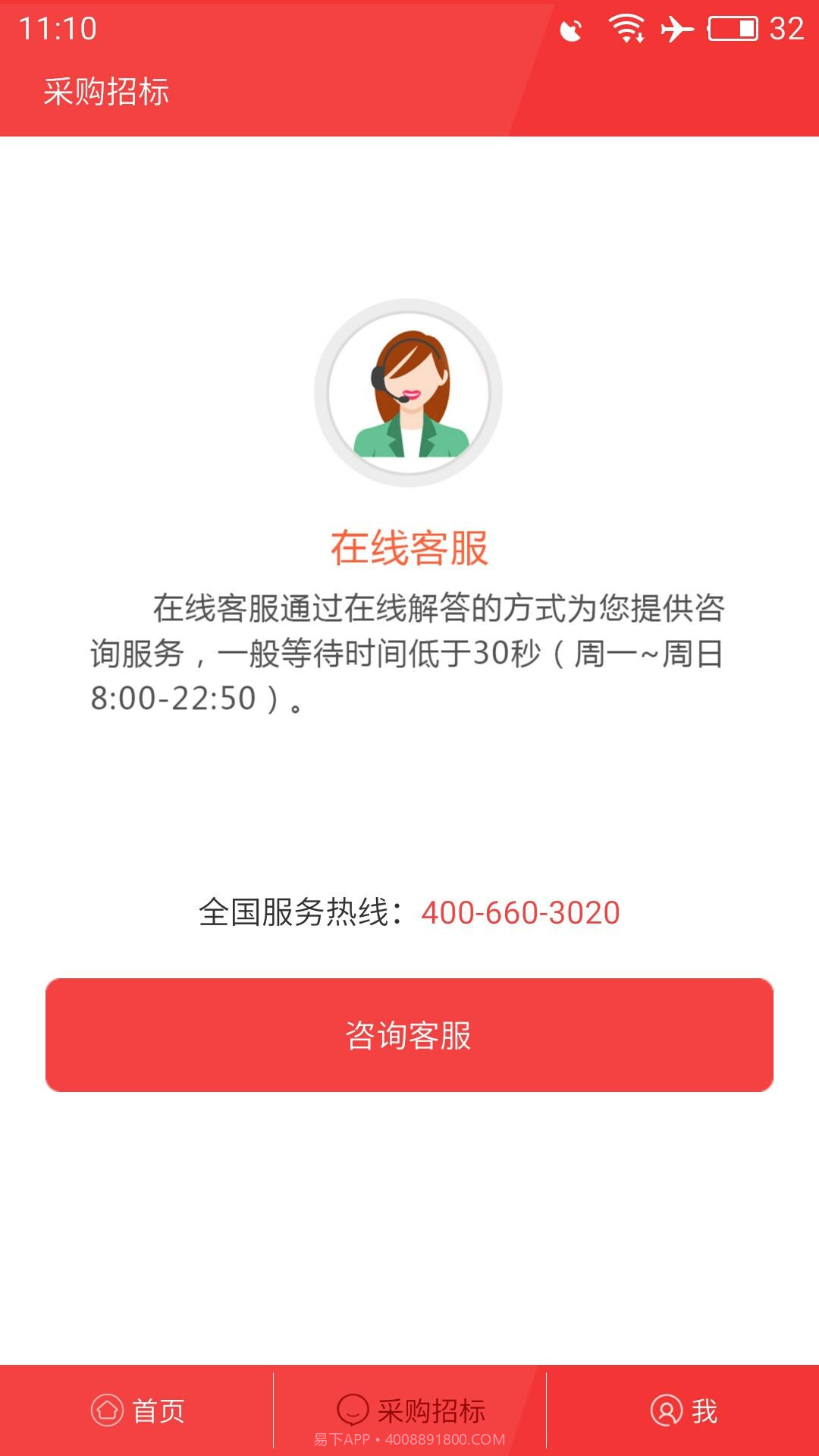819x1456 pixels.
Task: Tap the 在线客服 heading
Action: point(409,548)
